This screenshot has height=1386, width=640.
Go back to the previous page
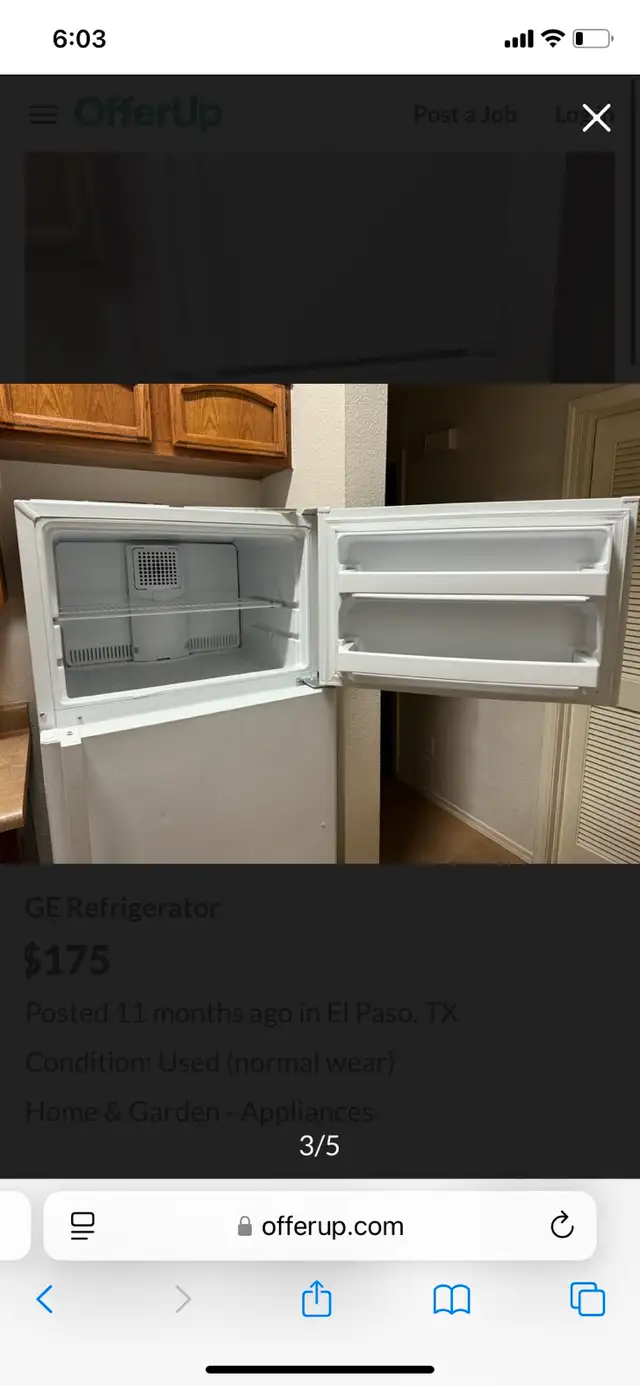(x=45, y=1299)
